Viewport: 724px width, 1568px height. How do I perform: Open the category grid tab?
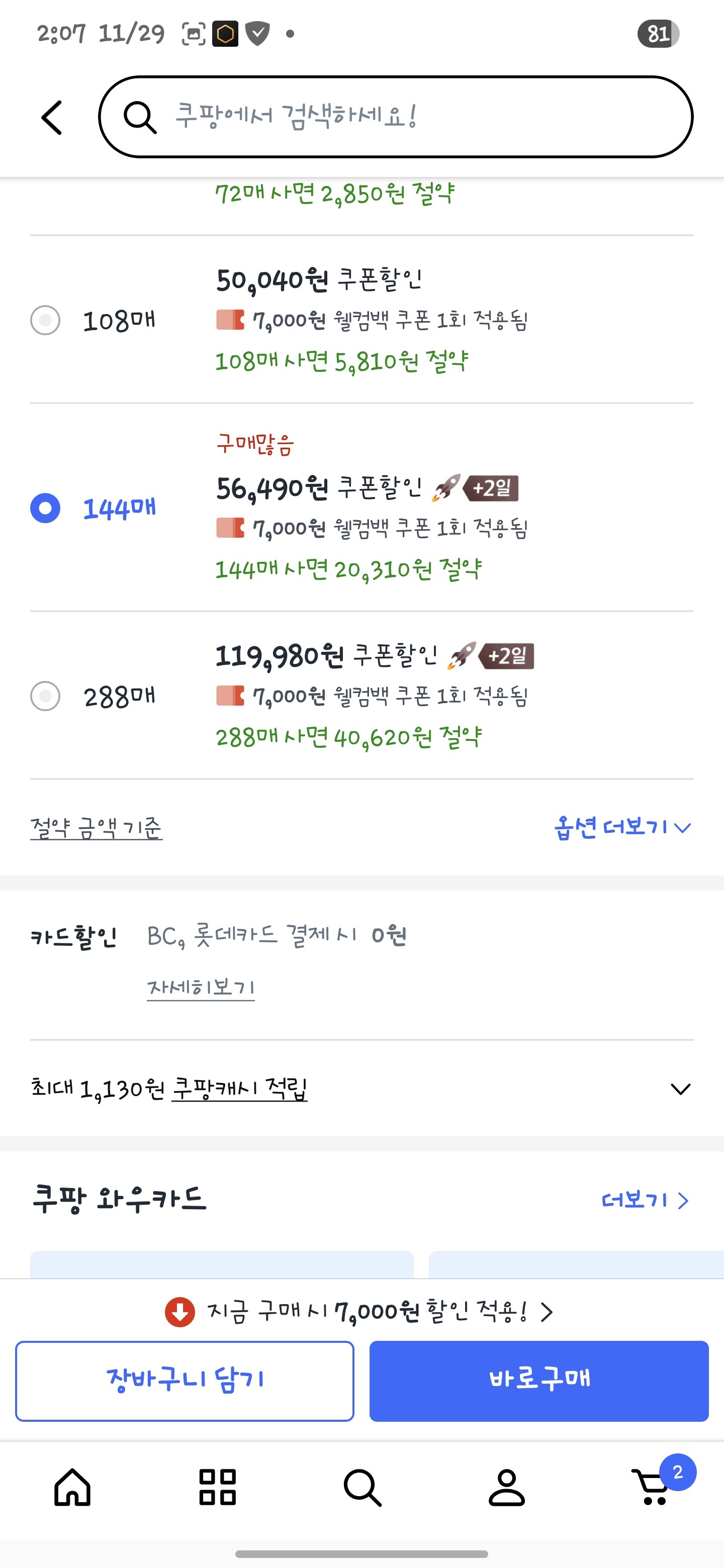[x=217, y=1488]
